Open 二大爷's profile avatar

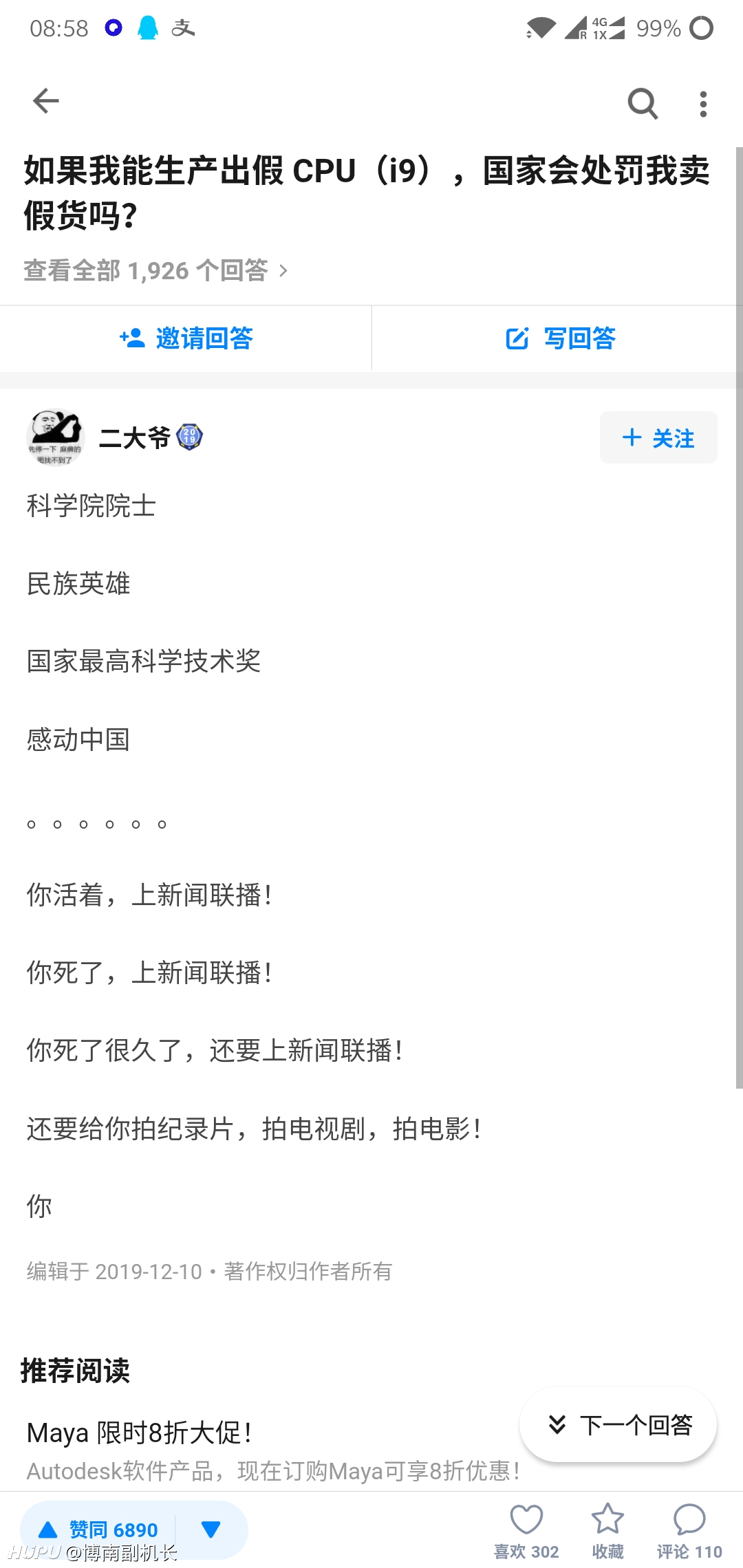point(55,437)
